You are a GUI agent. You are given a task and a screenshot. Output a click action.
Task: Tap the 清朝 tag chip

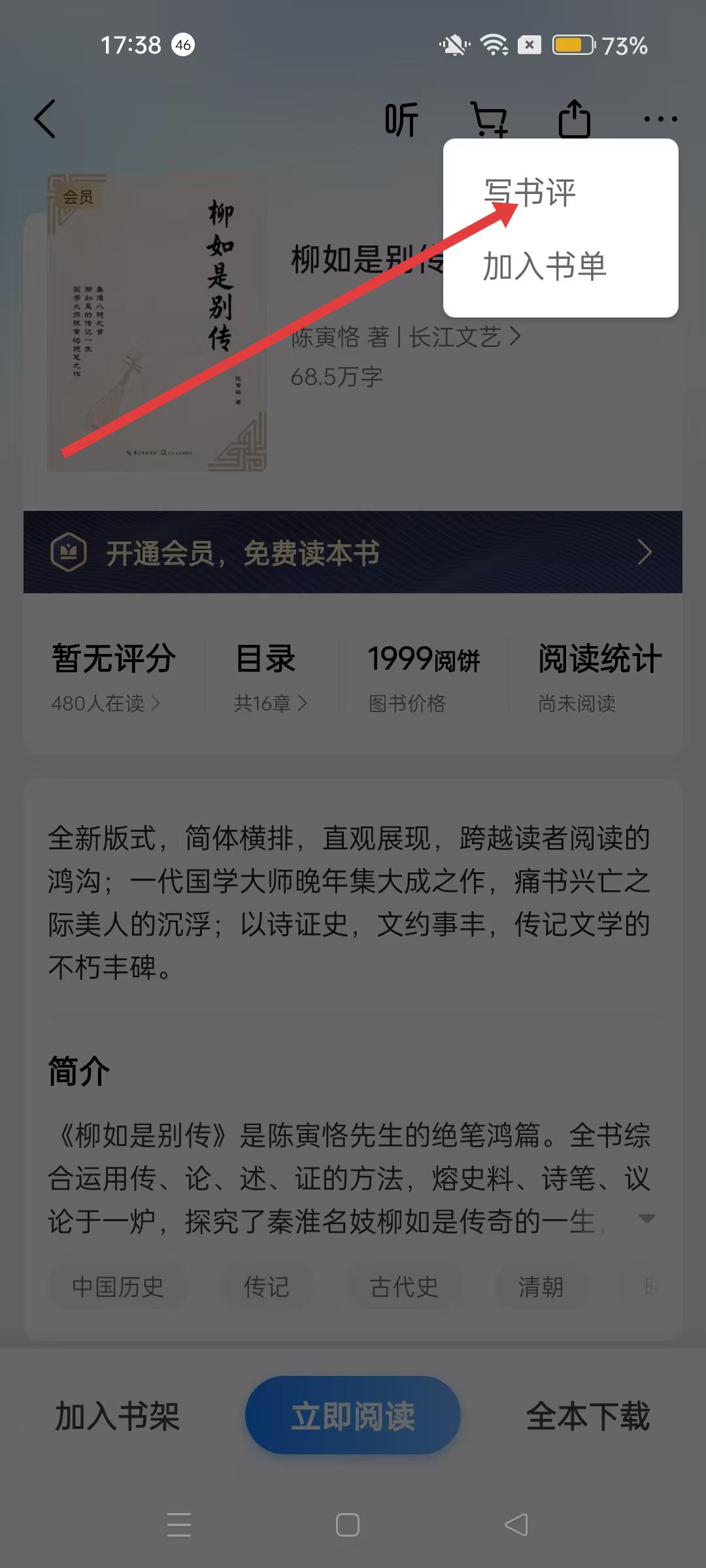pyautogui.click(x=541, y=1287)
